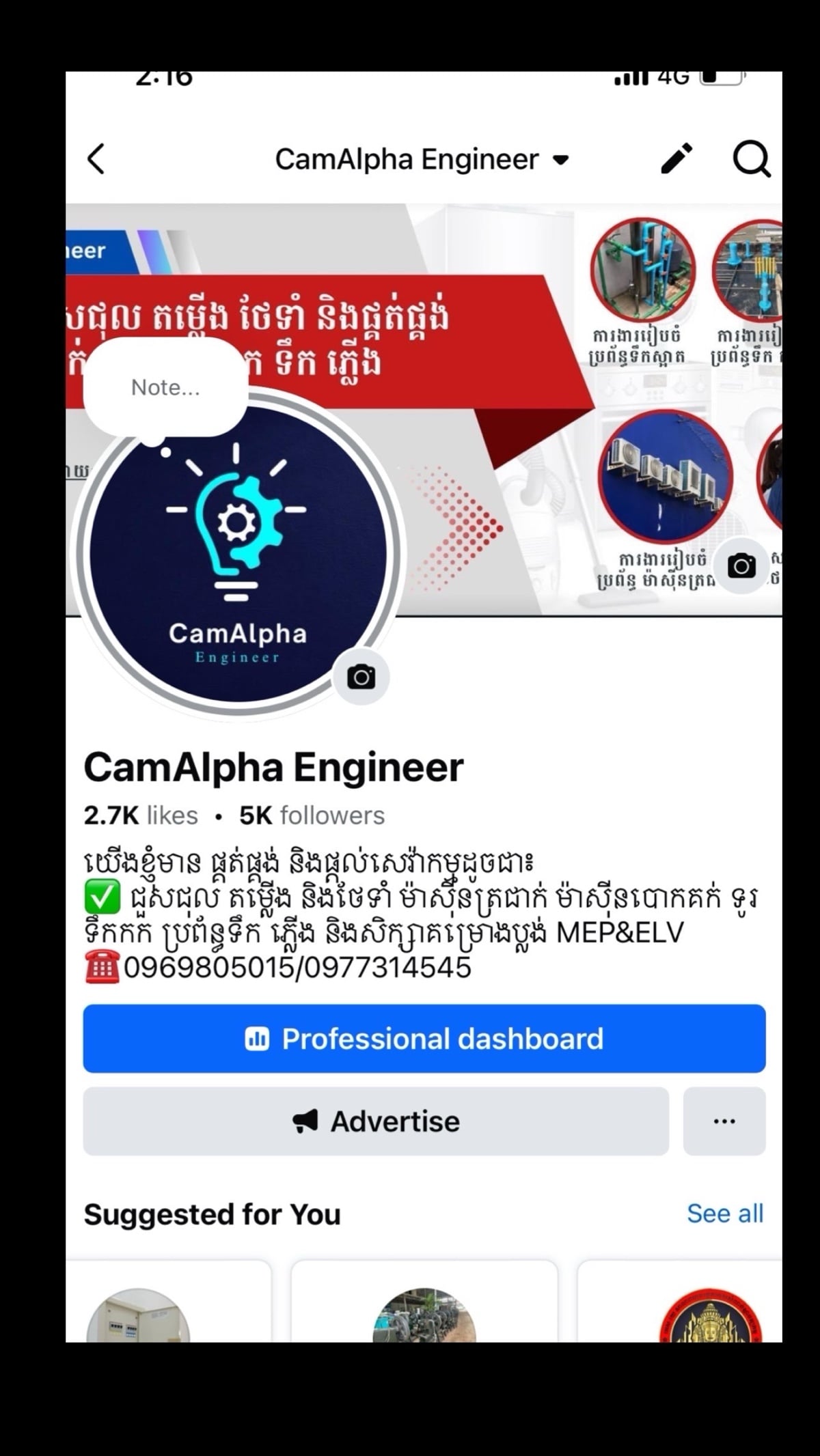The image size is (820, 1456).
Task: See all suggested pages
Action: [x=724, y=1214]
